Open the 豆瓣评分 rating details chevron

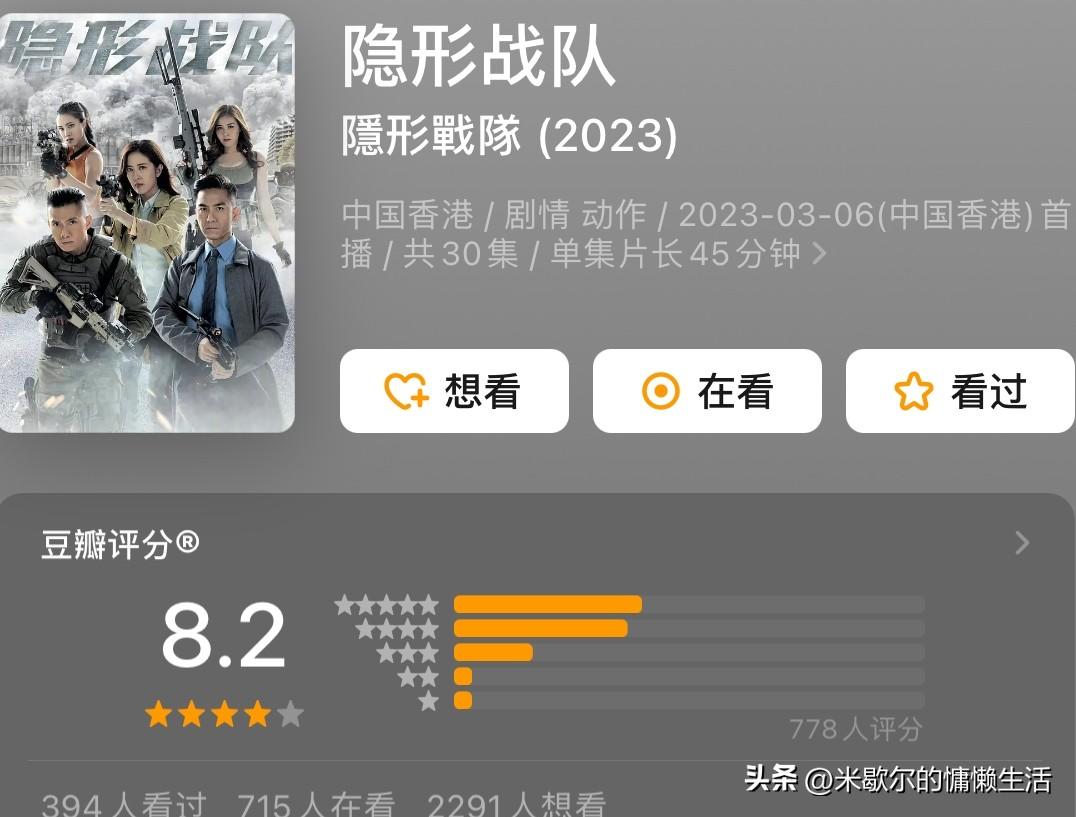pos(1021,543)
